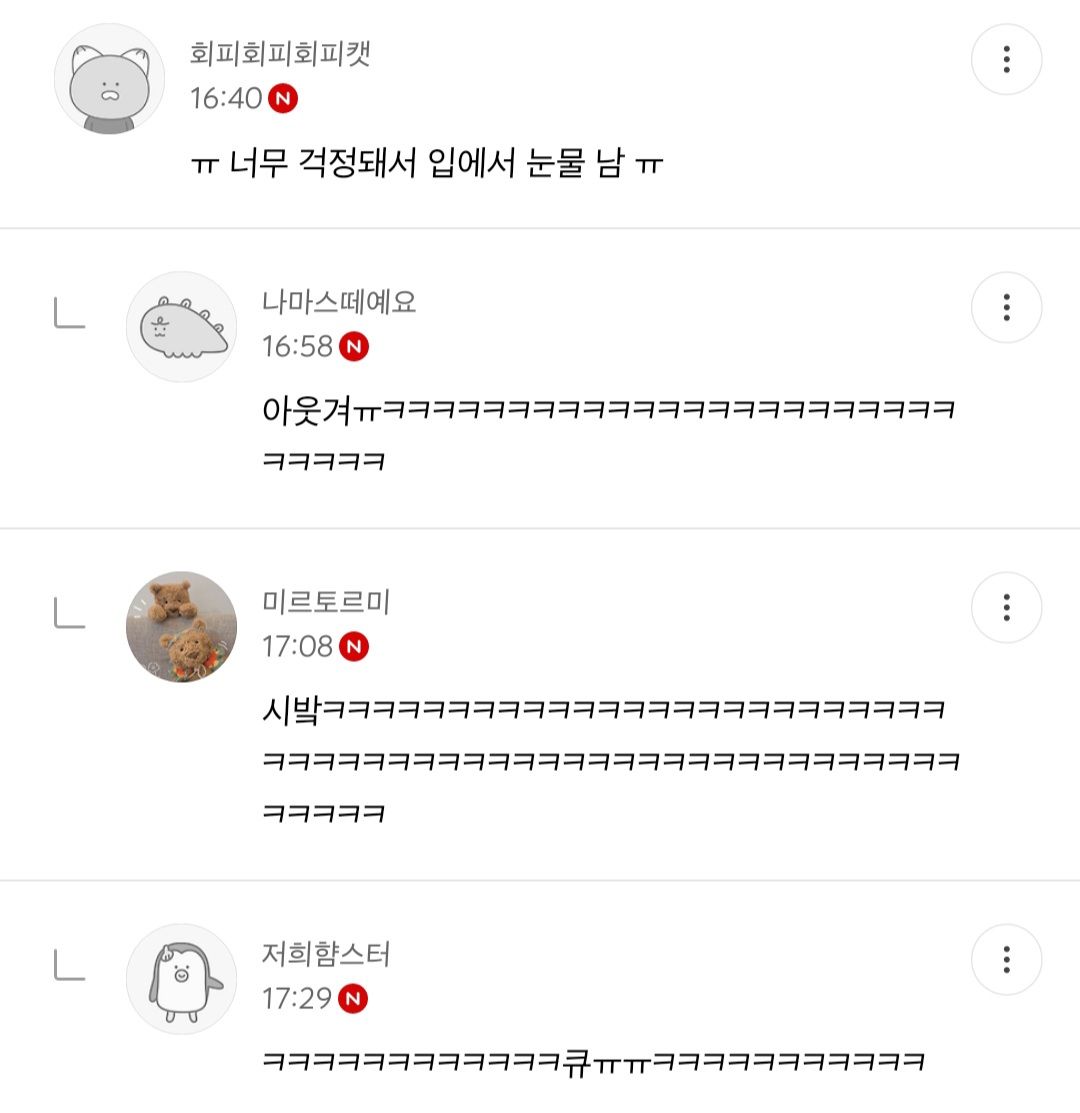Select the username 나마스떼예요
1080x1113 pixels.
[x=339, y=301]
